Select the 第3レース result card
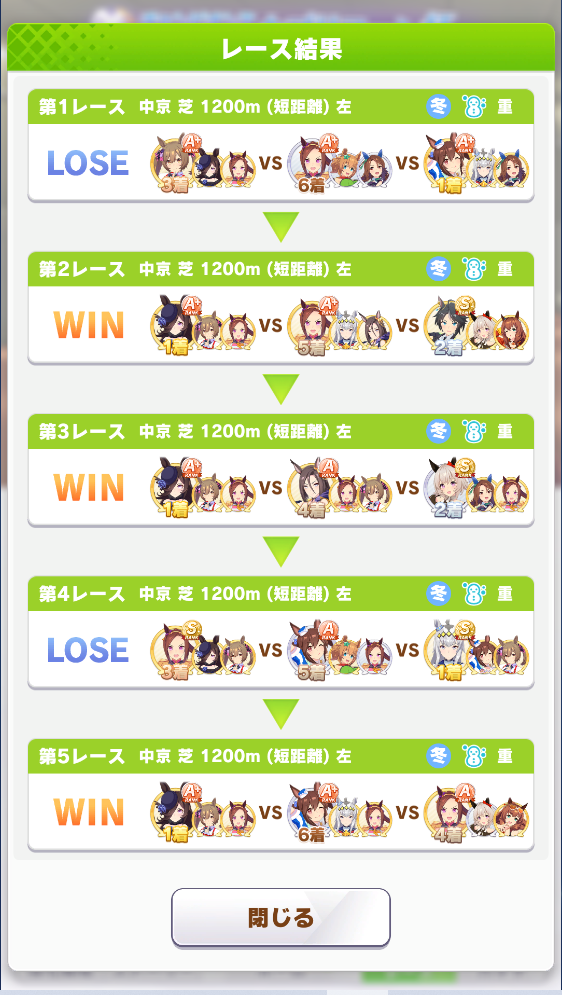This screenshot has height=995, width=562. (280, 470)
